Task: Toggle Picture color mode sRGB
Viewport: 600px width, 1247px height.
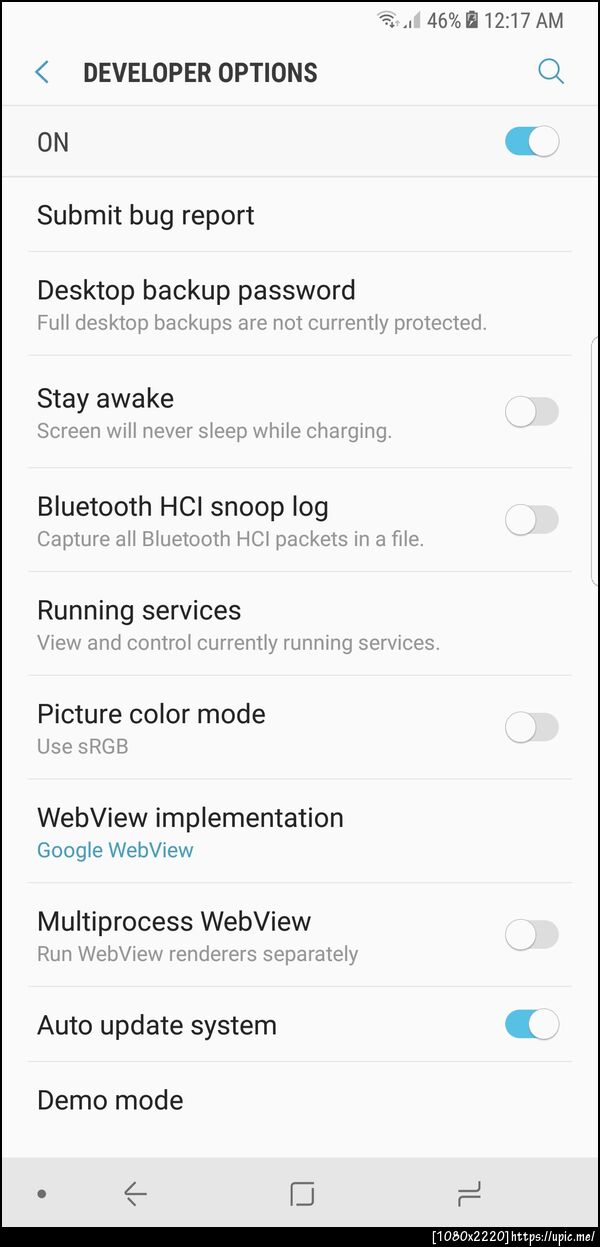Action: (531, 727)
